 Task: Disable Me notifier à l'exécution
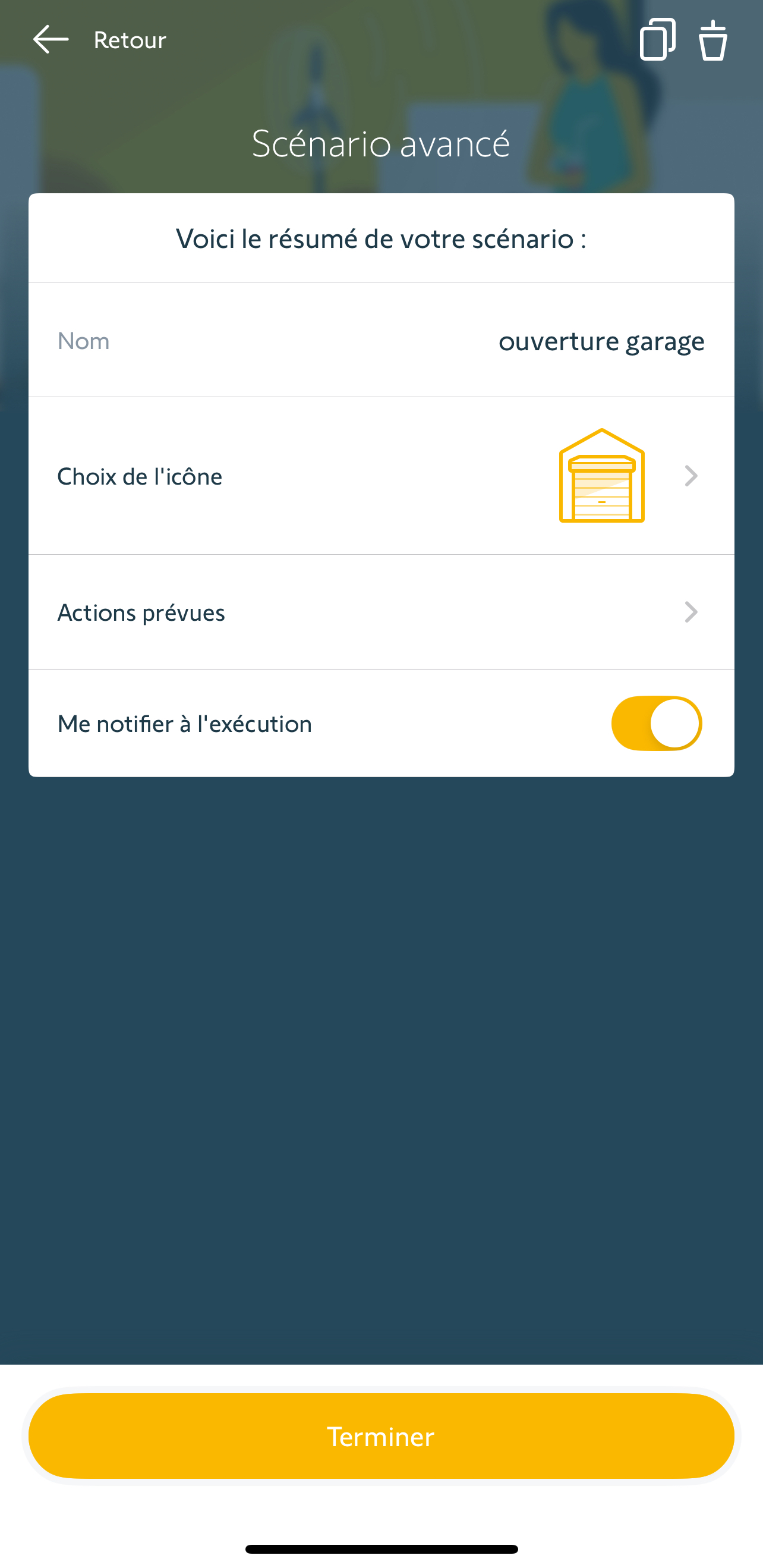point(656,724)
